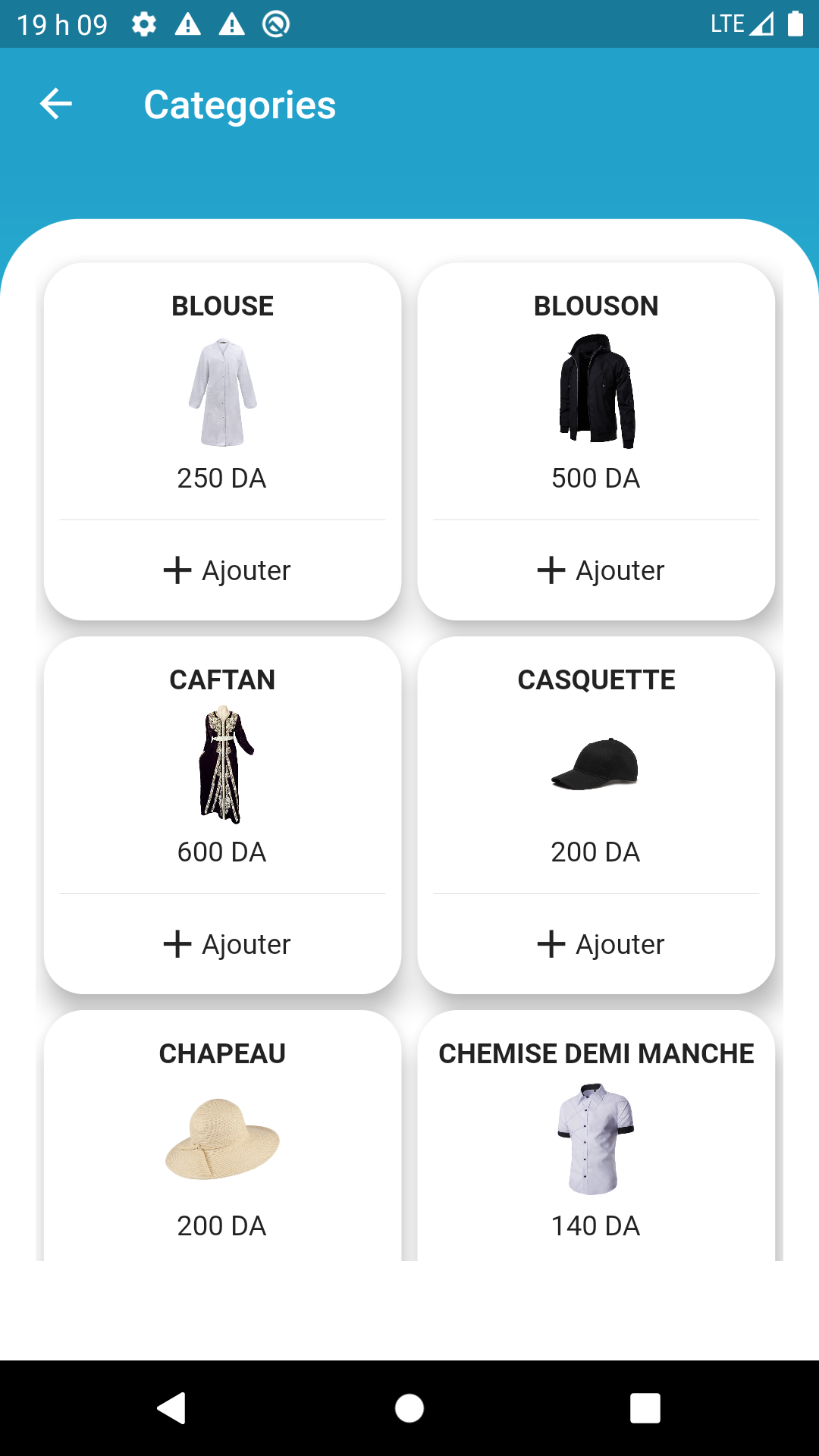Open the BLOUSON product card

596,392
